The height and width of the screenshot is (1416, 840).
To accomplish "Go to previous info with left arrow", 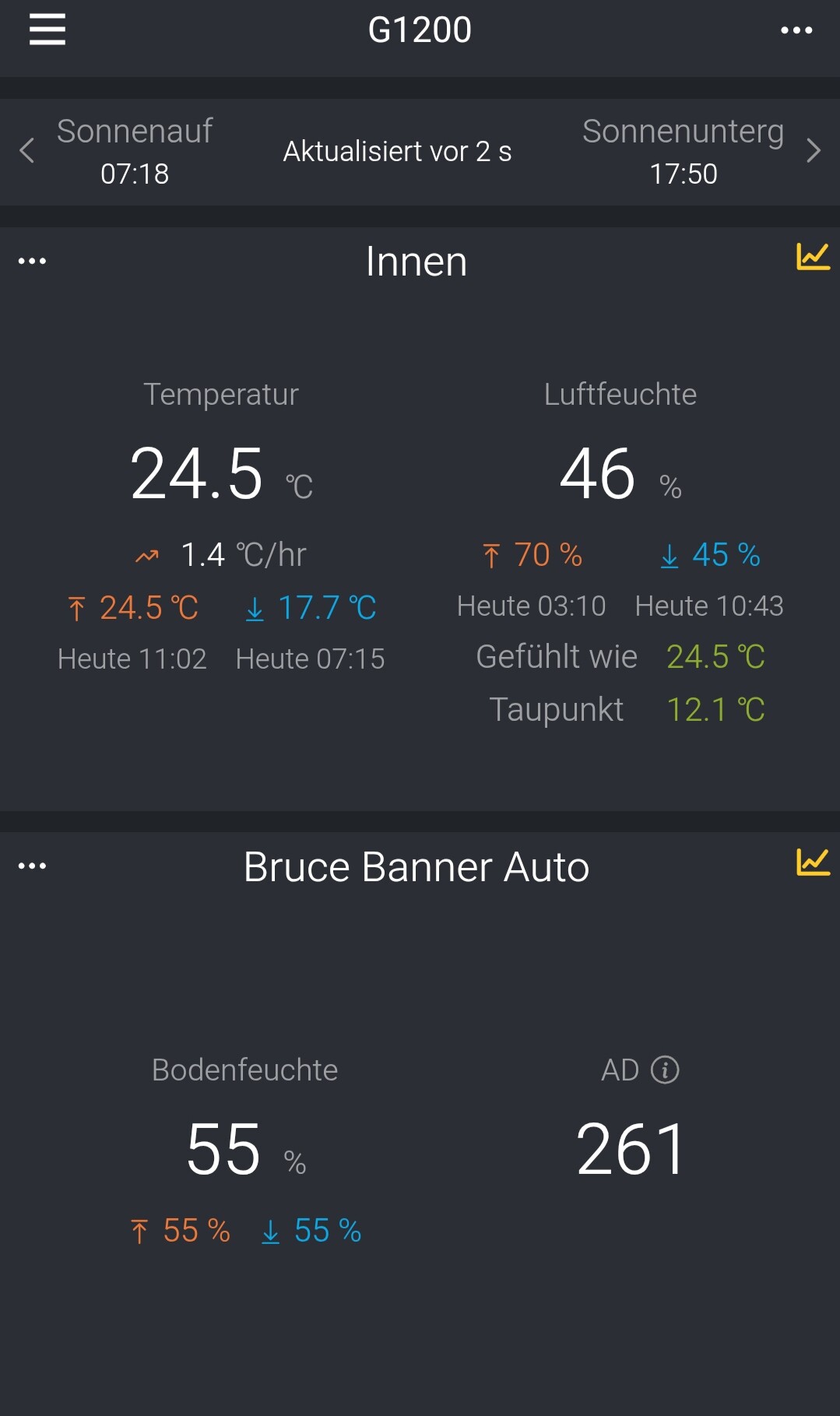I will [27, 150].
